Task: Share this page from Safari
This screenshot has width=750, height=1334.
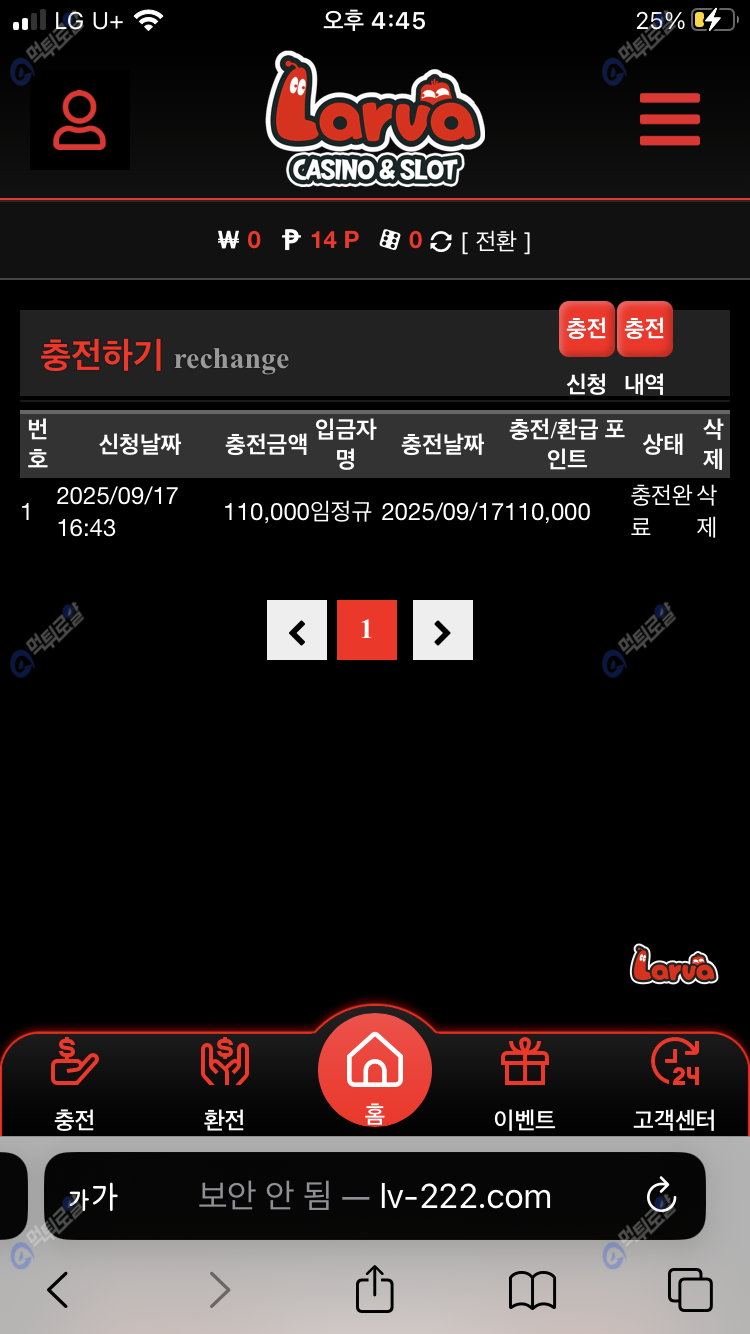Action: [x=375, y=1289]
